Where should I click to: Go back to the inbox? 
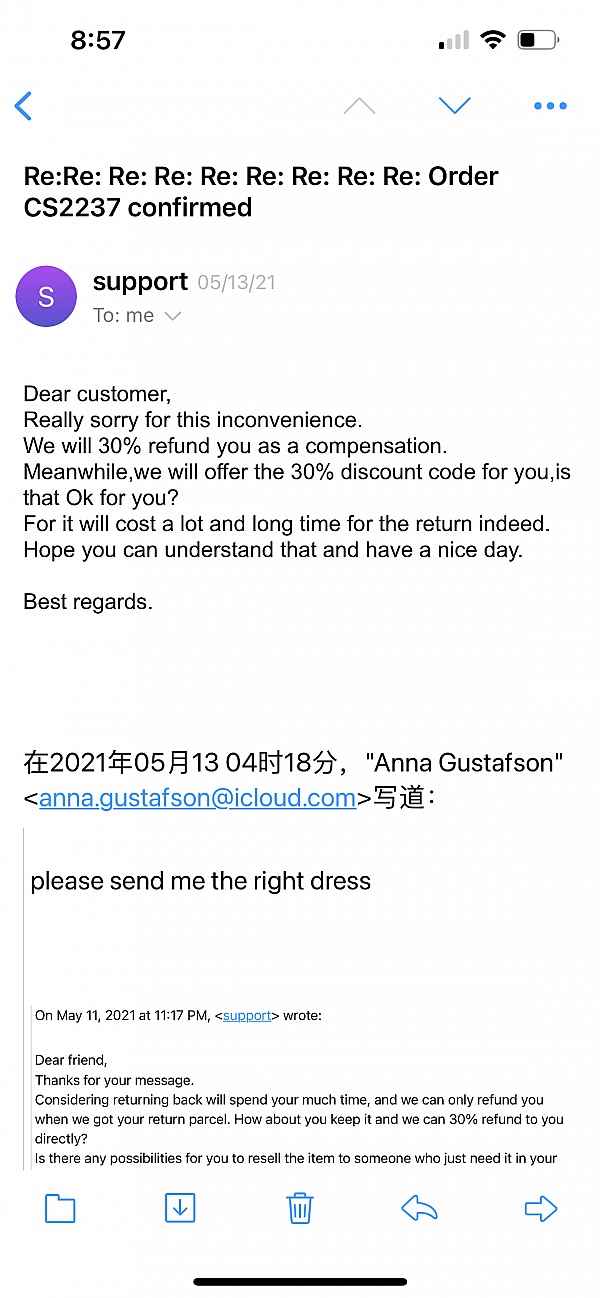(x=24, y=105)
